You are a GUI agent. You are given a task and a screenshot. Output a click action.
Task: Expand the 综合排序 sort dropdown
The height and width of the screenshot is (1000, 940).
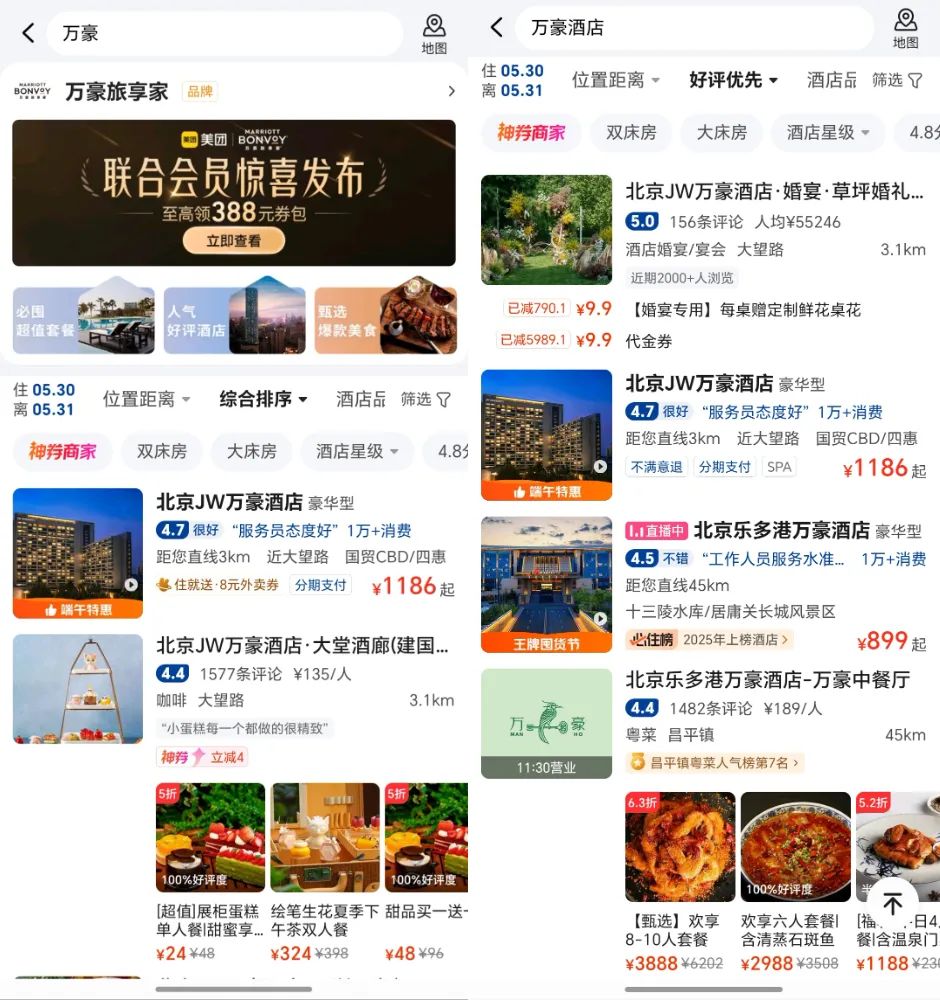click(x=263, y=399)
